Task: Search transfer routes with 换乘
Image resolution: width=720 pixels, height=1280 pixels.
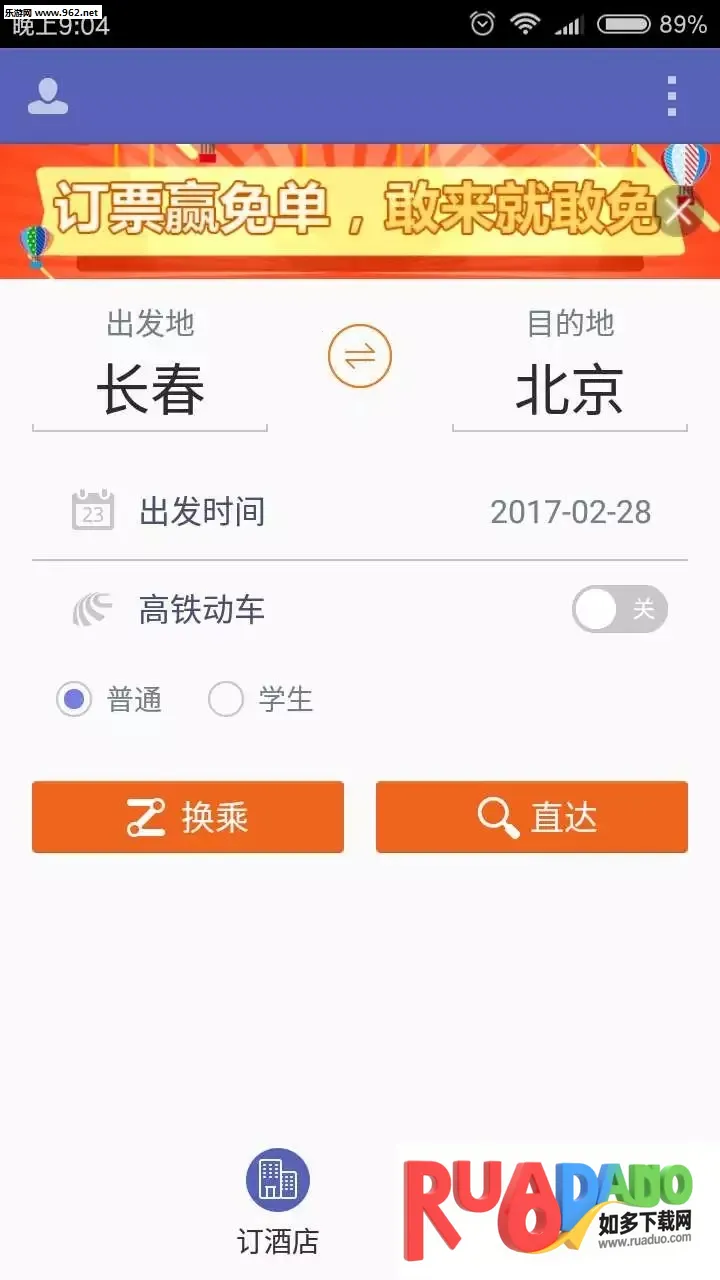Action: 188,817
